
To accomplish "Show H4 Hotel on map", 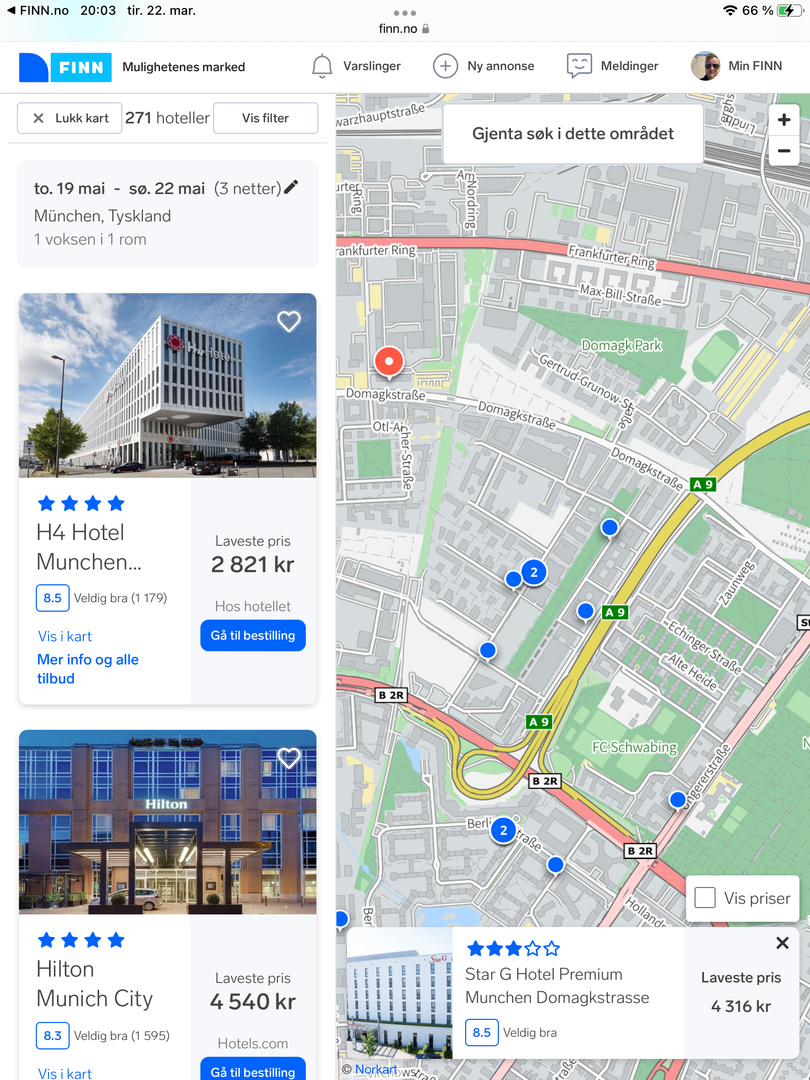I will pos(65,636).
